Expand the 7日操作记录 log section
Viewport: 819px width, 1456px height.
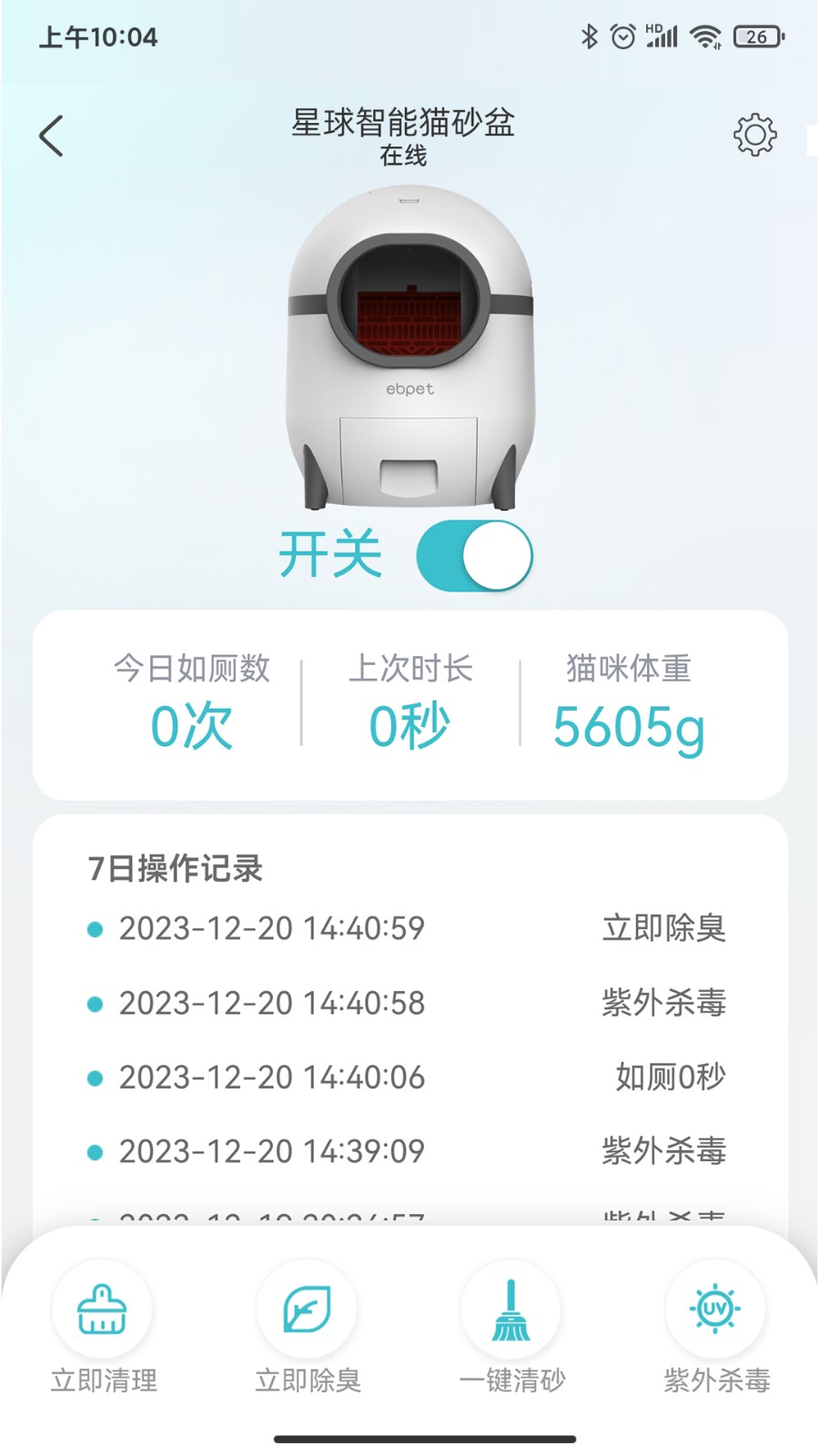175,870
